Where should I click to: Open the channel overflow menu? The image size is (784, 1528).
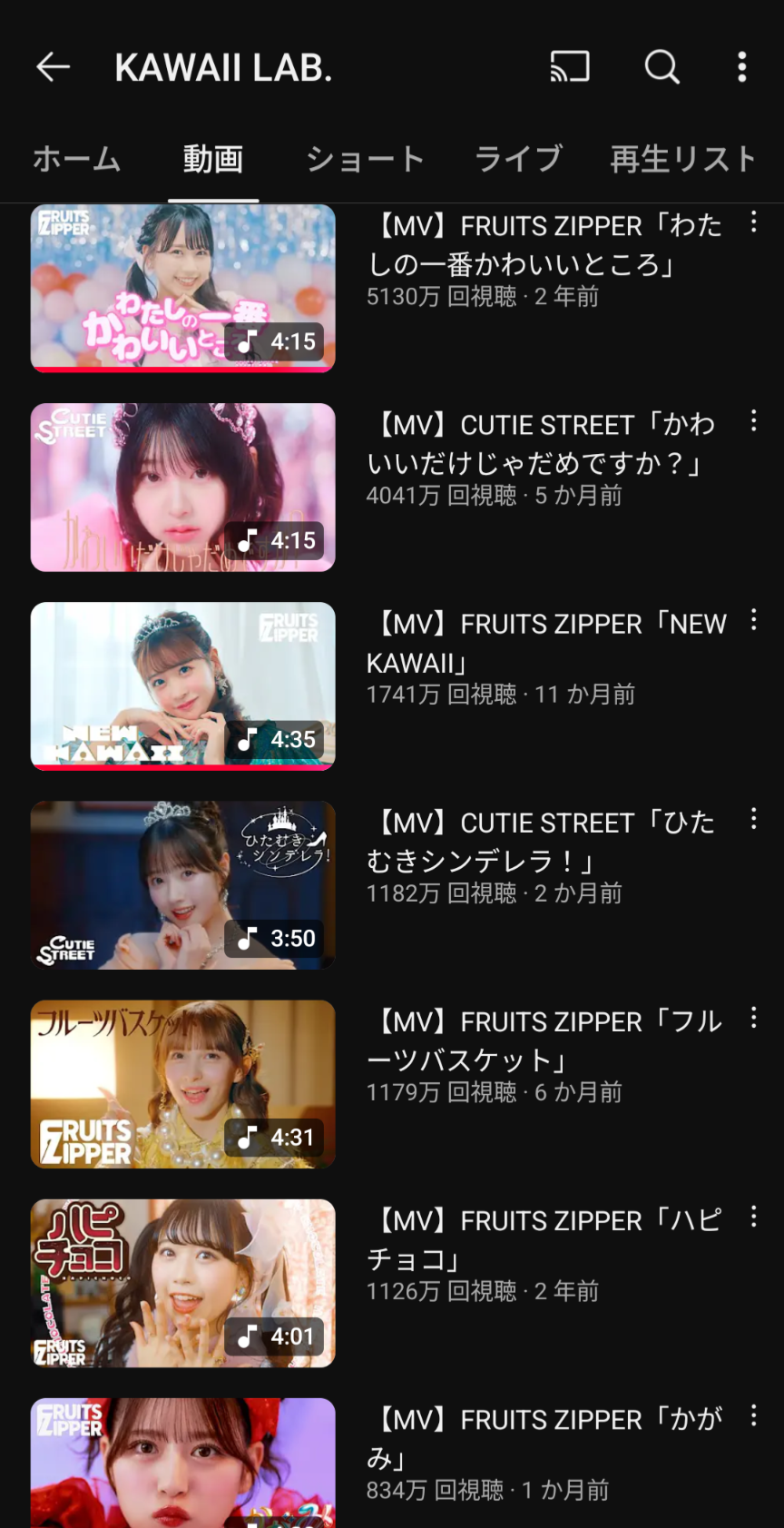coord(742,67)
